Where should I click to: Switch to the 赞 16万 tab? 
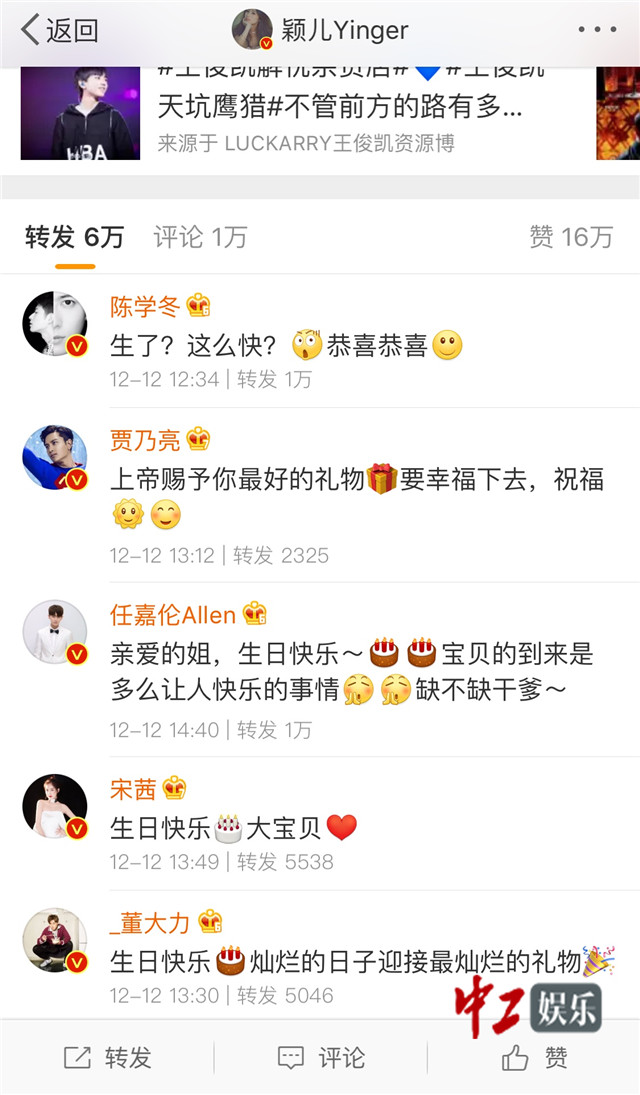570,237
